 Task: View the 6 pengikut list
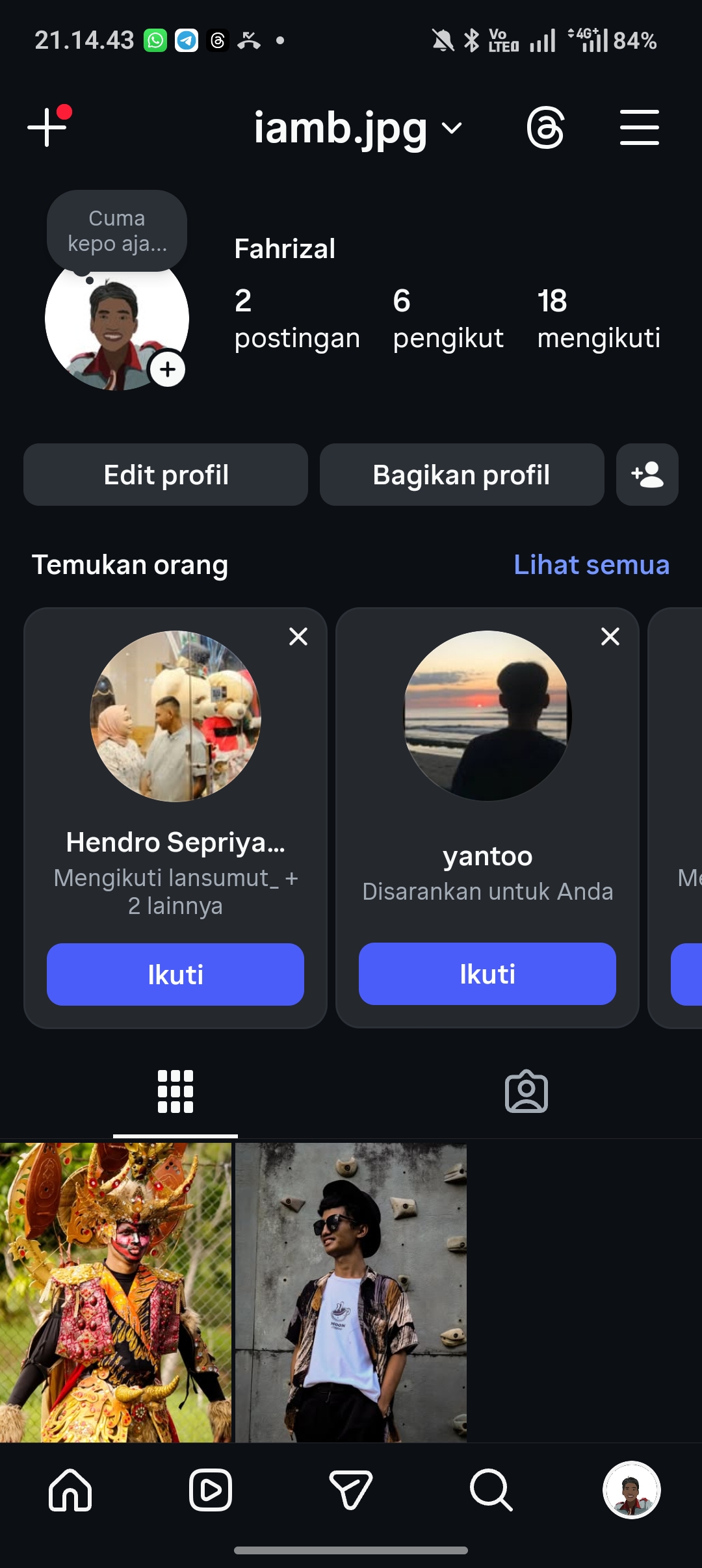click(x=447, y=319)
